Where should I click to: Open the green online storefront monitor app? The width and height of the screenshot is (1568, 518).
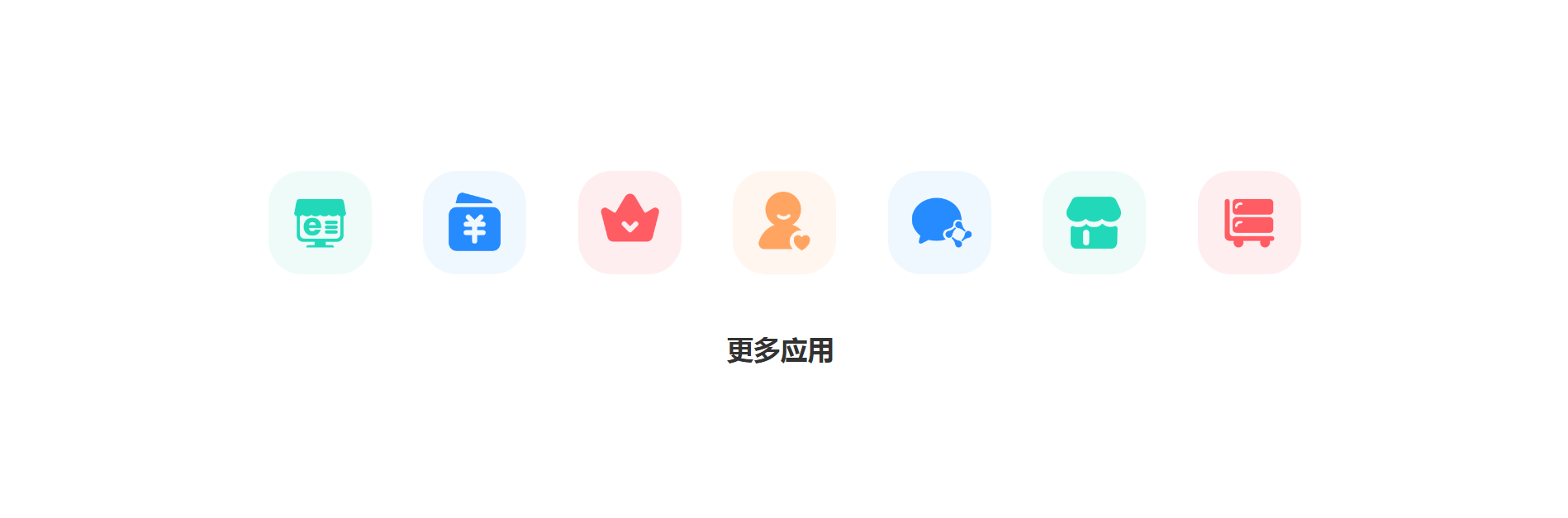[x=320, y=222]
